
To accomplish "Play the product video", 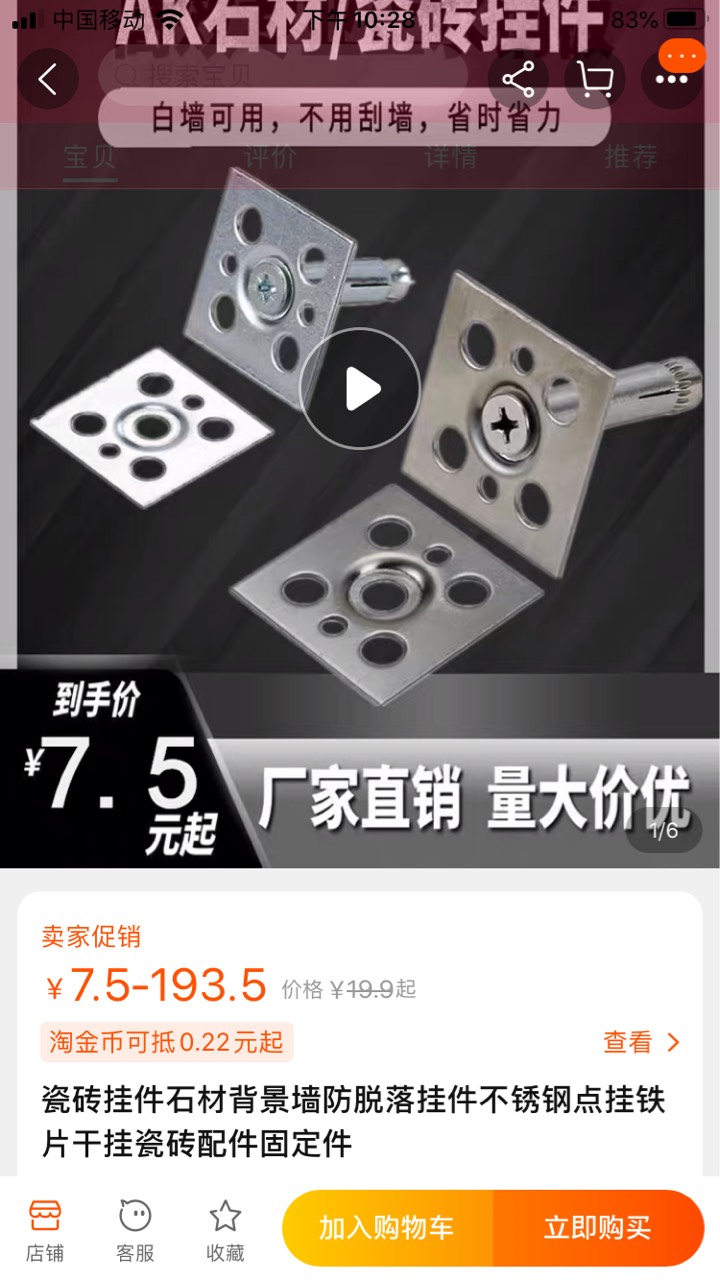I will [360, 388].
